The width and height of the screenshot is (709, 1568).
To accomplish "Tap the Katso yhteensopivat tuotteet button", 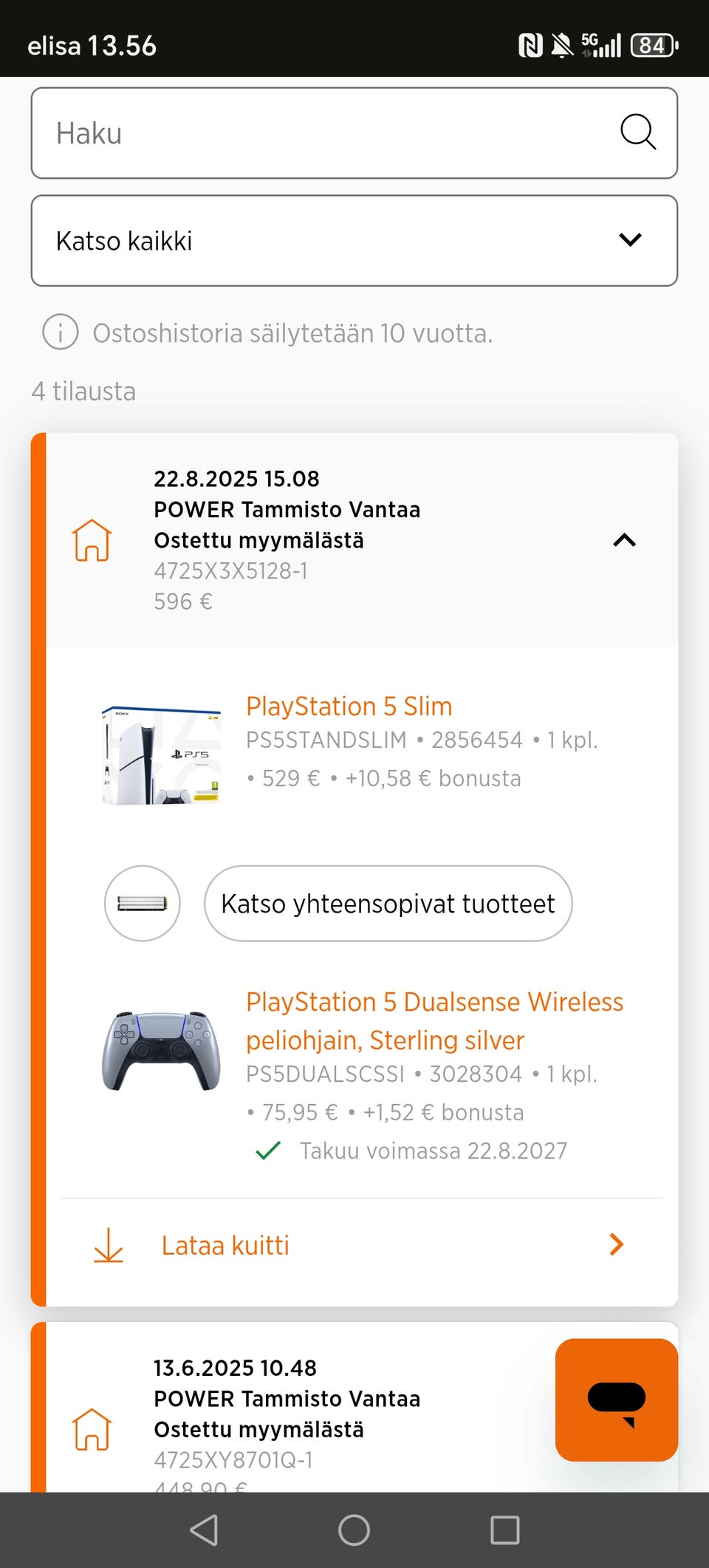I will click(387, 903).
